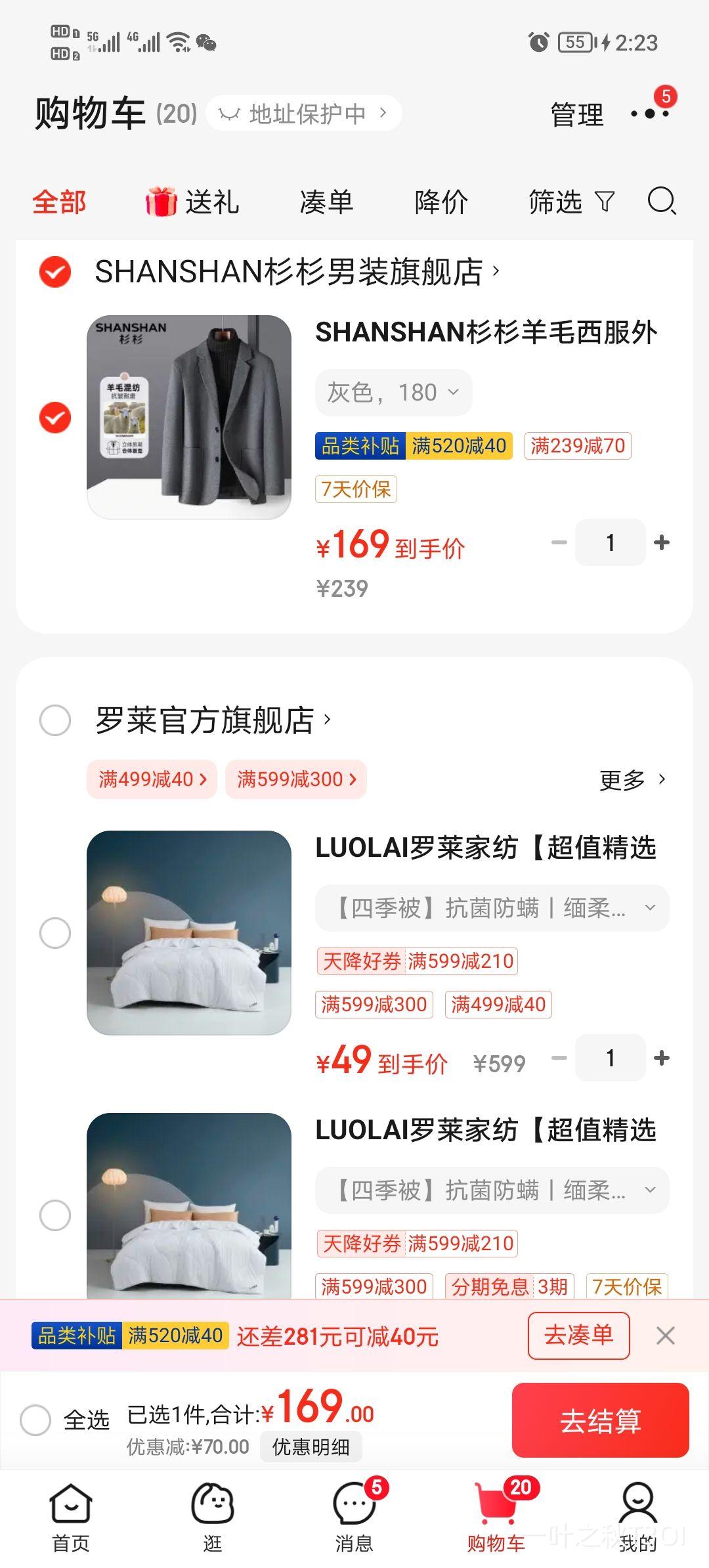Open the 筛选 filter options
Image resolution: width=709 pixels, height=1568 pixels.
571,202
